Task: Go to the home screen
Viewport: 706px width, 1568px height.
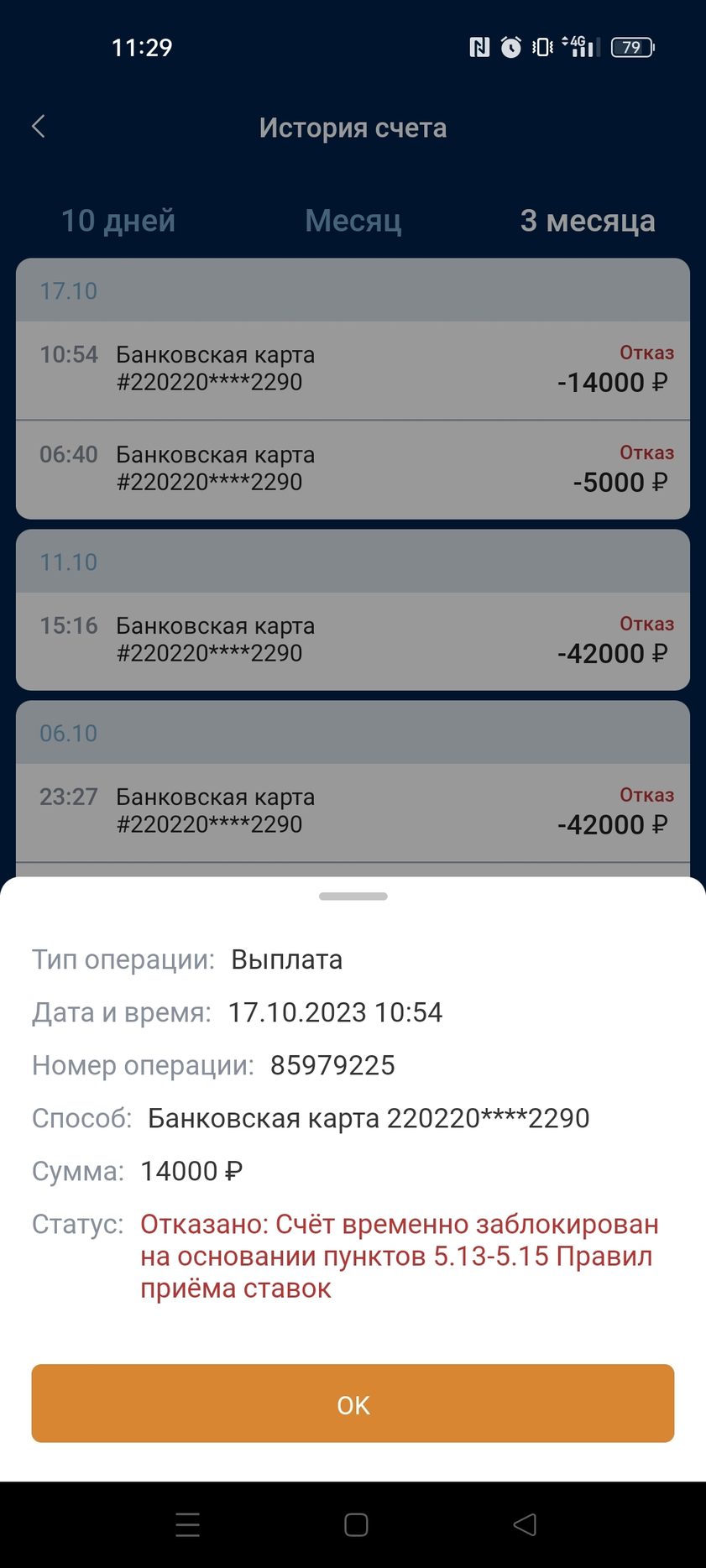Action: pos(356,1524)
